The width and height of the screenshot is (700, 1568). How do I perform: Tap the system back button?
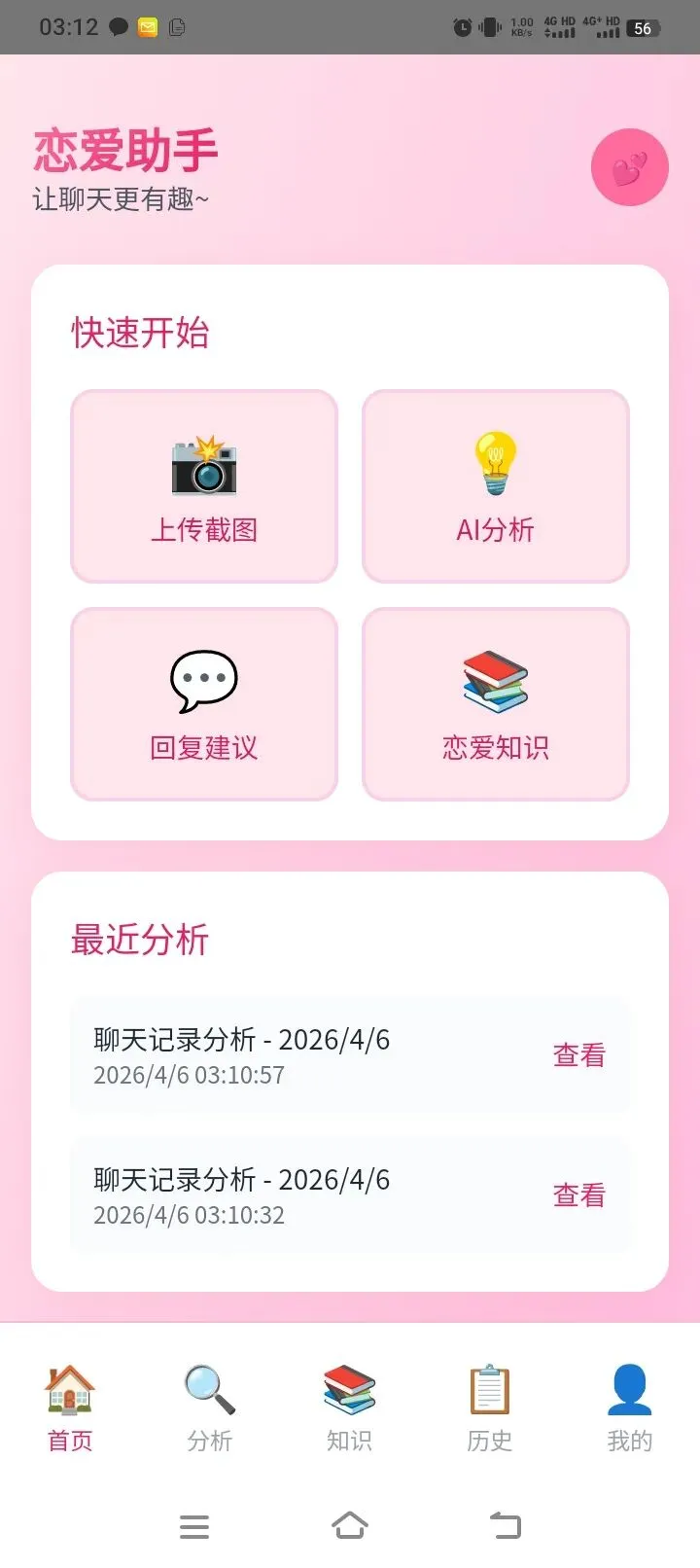pyautogui.click(x=506, y=1526)
